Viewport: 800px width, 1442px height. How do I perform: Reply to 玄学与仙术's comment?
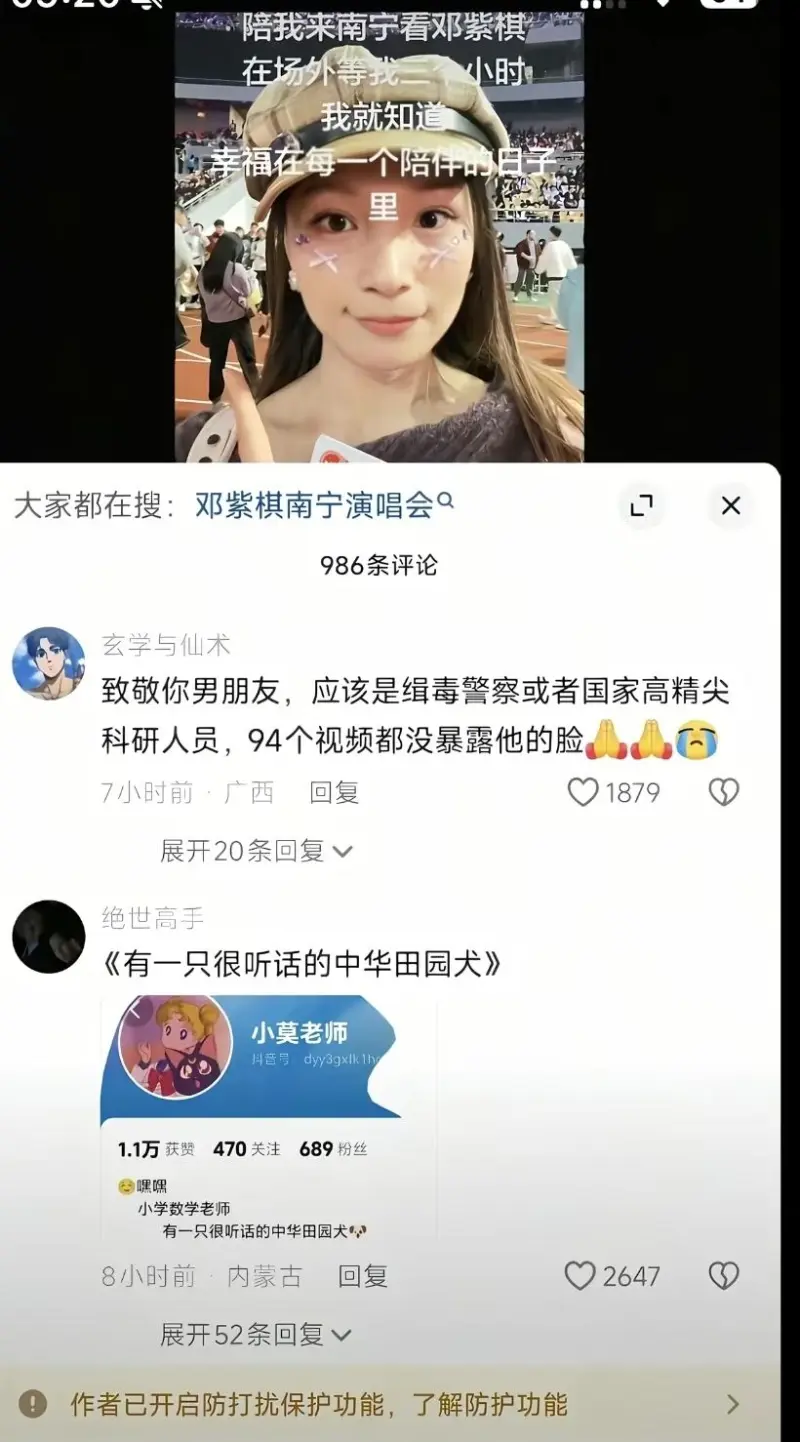(x=334, y=792)
